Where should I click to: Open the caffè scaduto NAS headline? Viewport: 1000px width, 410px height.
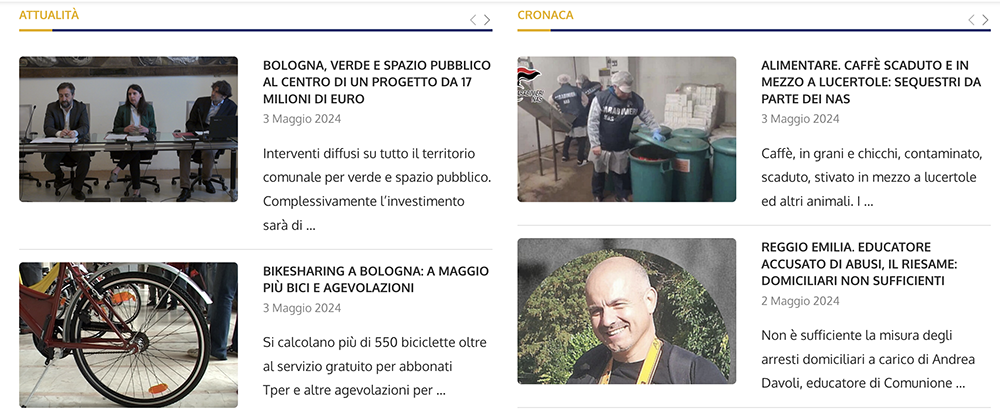click(x=870, y=82)
